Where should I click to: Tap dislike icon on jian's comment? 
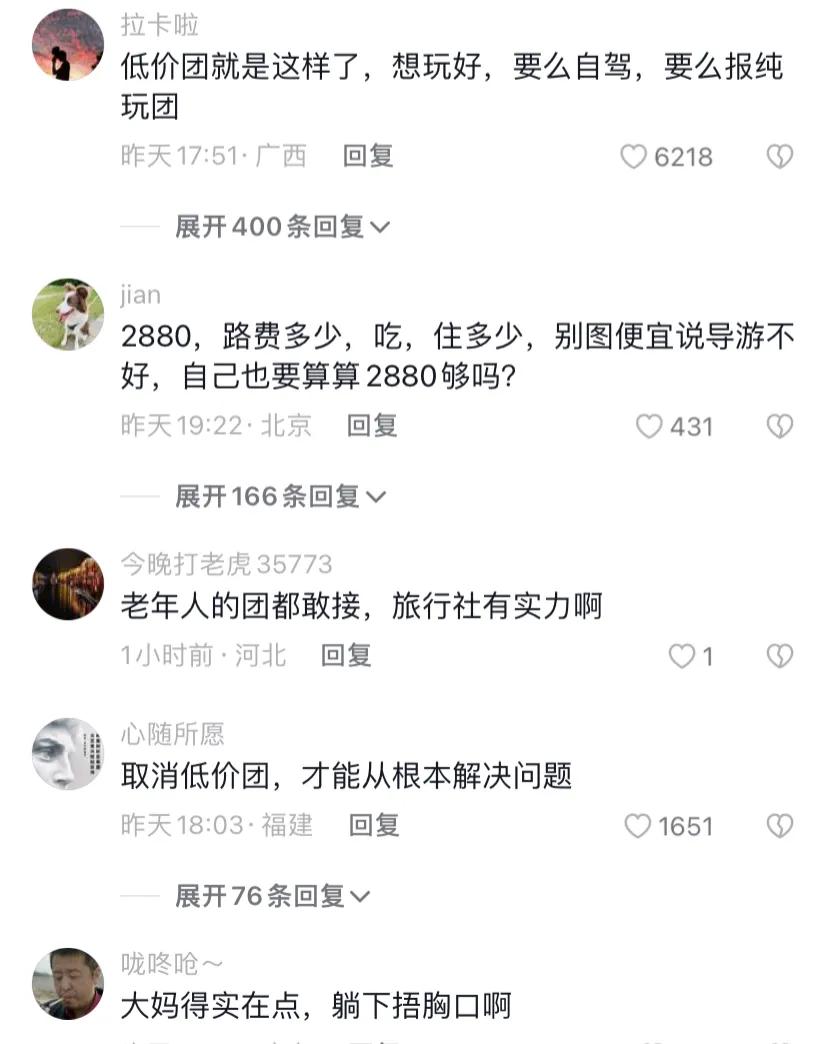pos(781,427)
